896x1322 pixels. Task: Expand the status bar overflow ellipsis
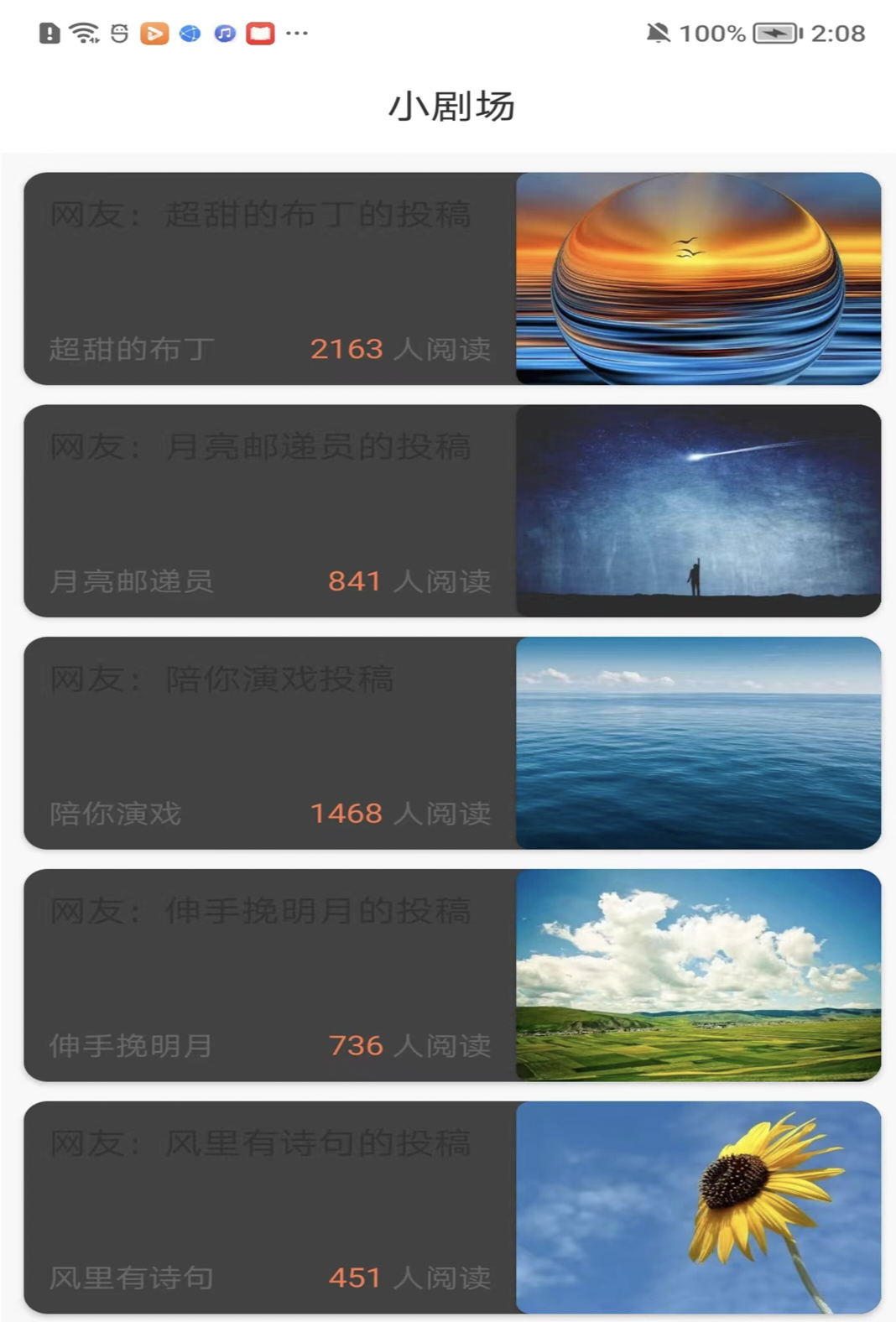[x=295, y=34]
